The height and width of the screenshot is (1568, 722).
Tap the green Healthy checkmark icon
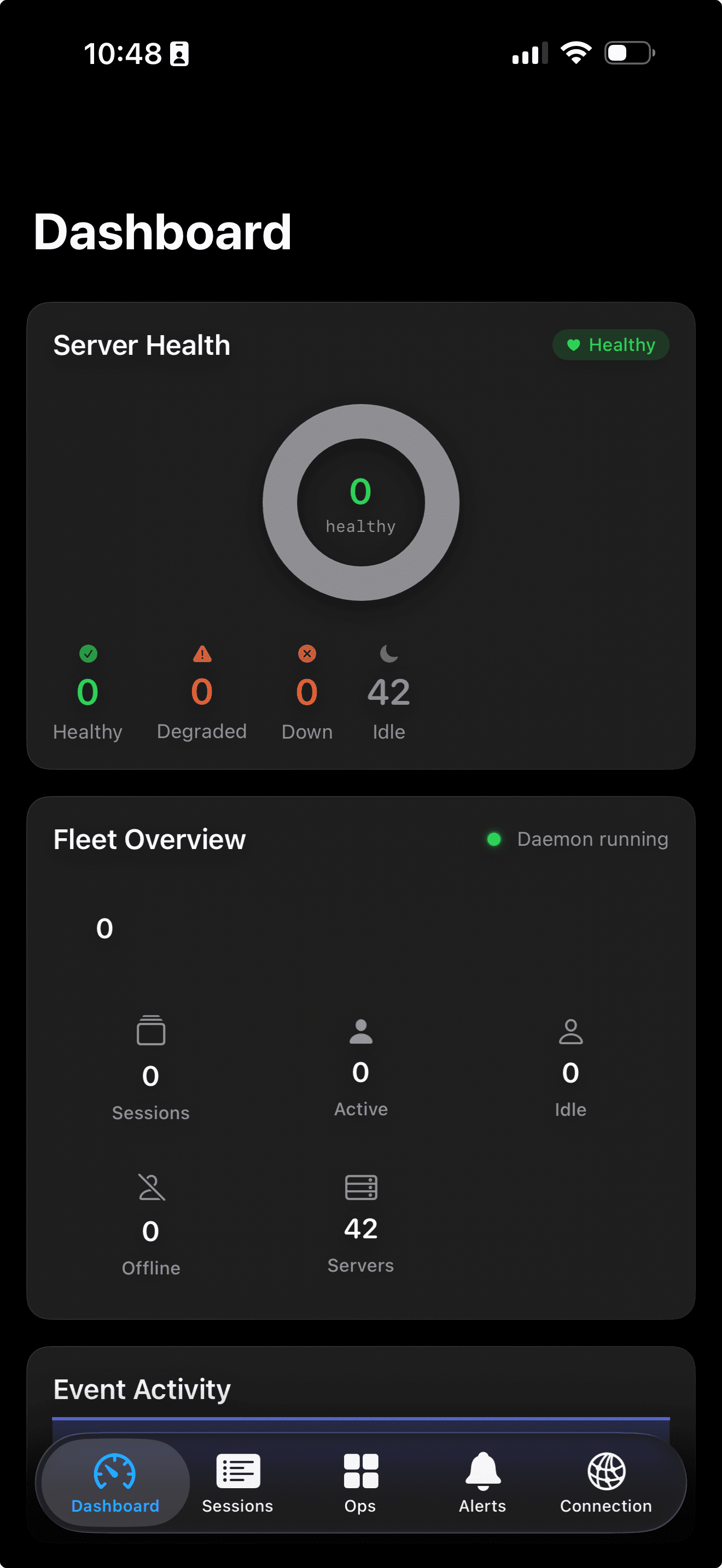pos(88,654)
